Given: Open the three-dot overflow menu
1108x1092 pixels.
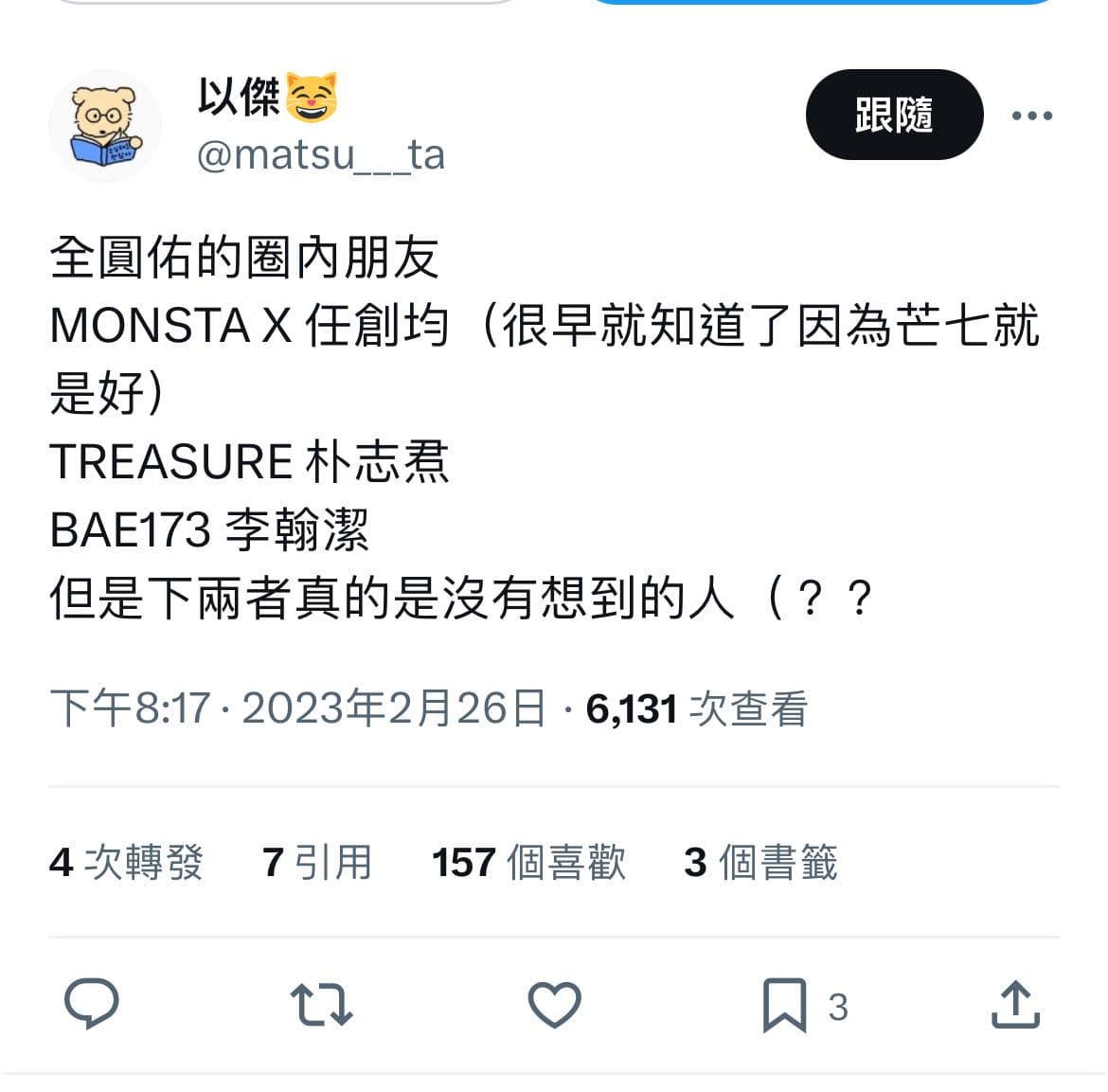Looking at the screenshot, I should [1031, 116].
